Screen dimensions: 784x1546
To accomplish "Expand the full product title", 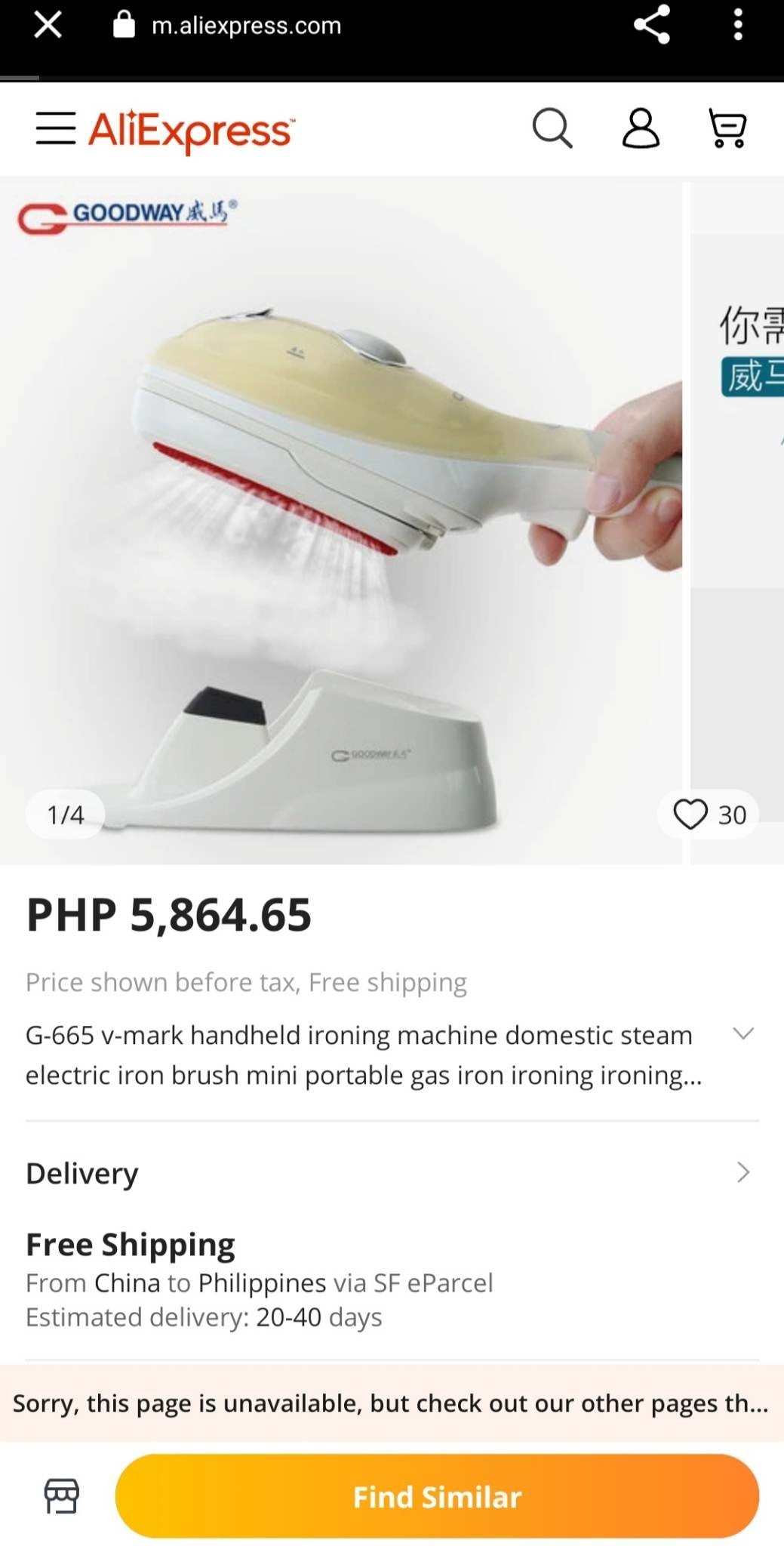I will [743, 1033].
